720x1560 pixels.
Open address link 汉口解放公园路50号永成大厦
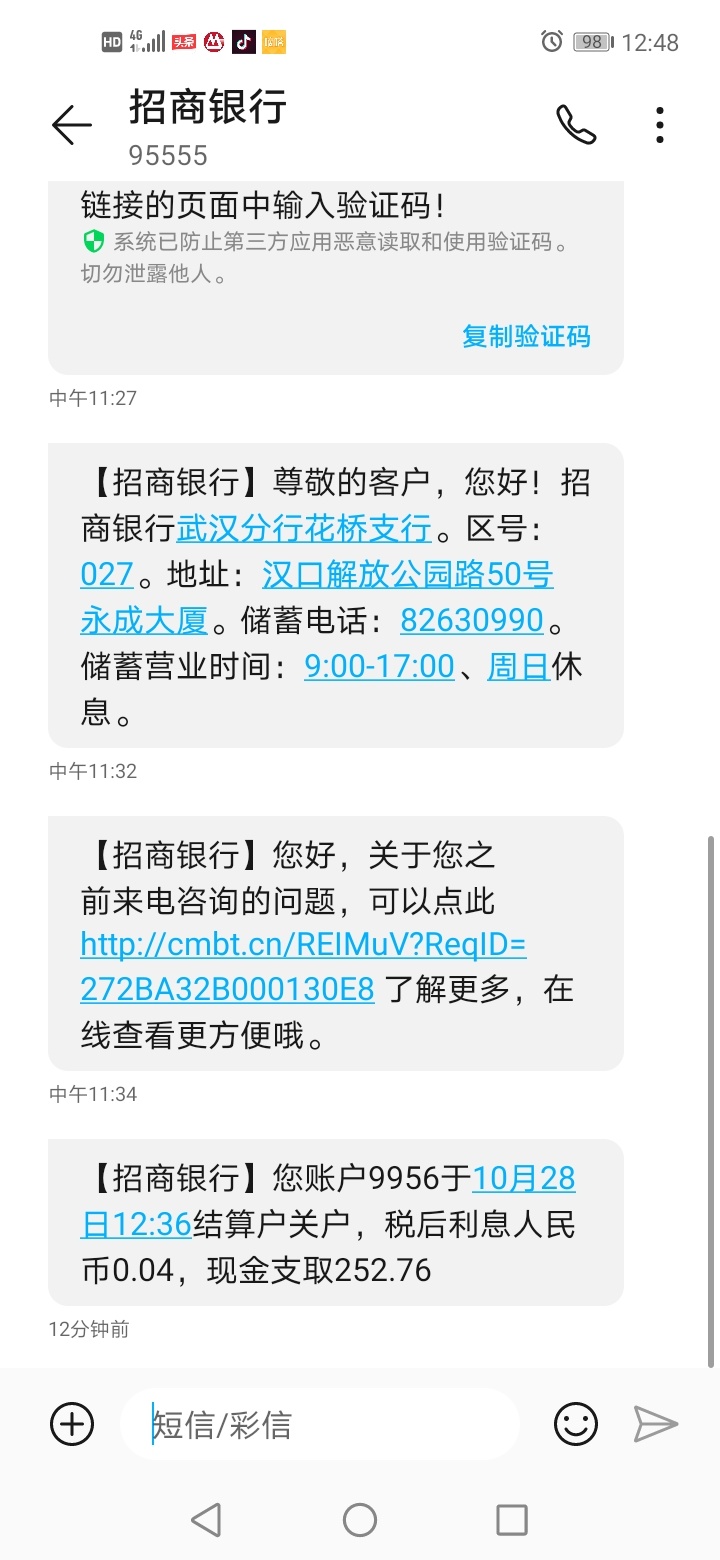pyautogui.click(x=316, y=597)
